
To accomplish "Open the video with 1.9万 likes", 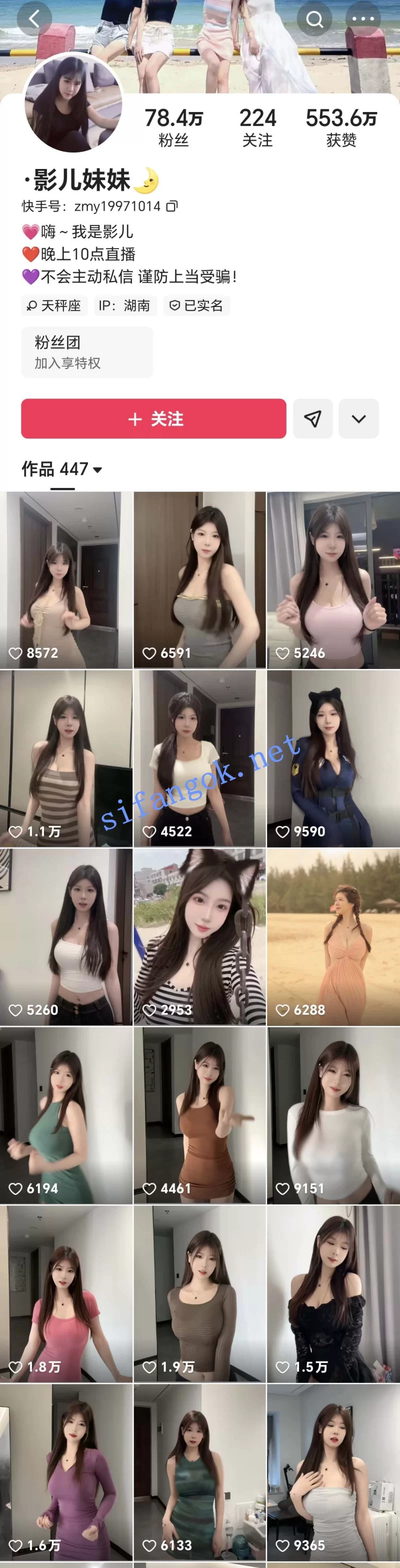I will point(199,1293).
